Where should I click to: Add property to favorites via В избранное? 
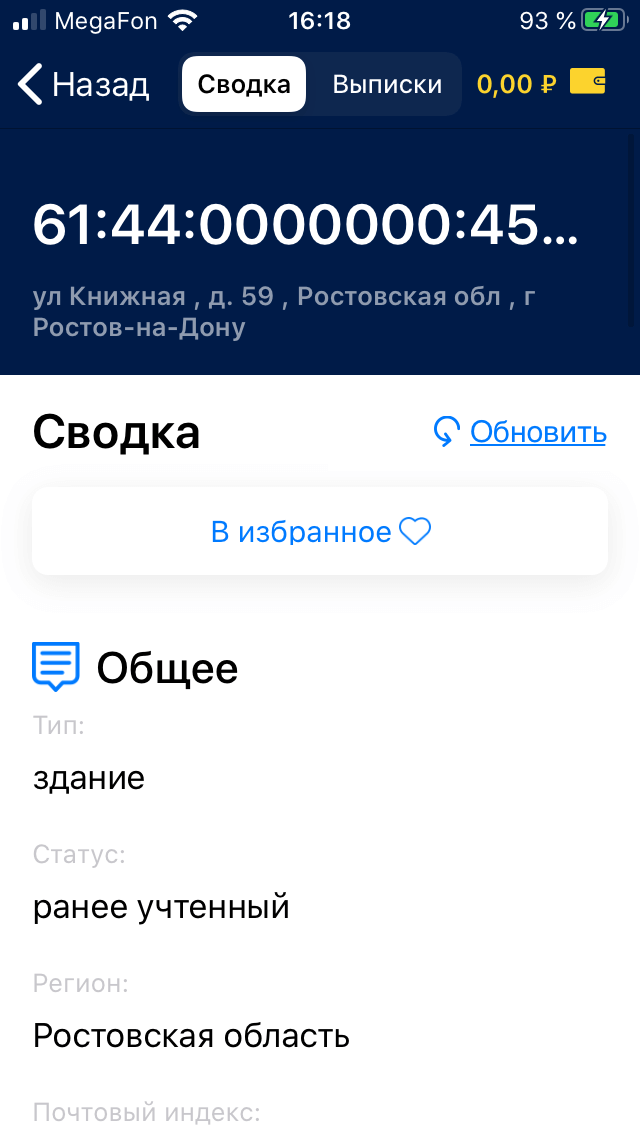[320, 531]
